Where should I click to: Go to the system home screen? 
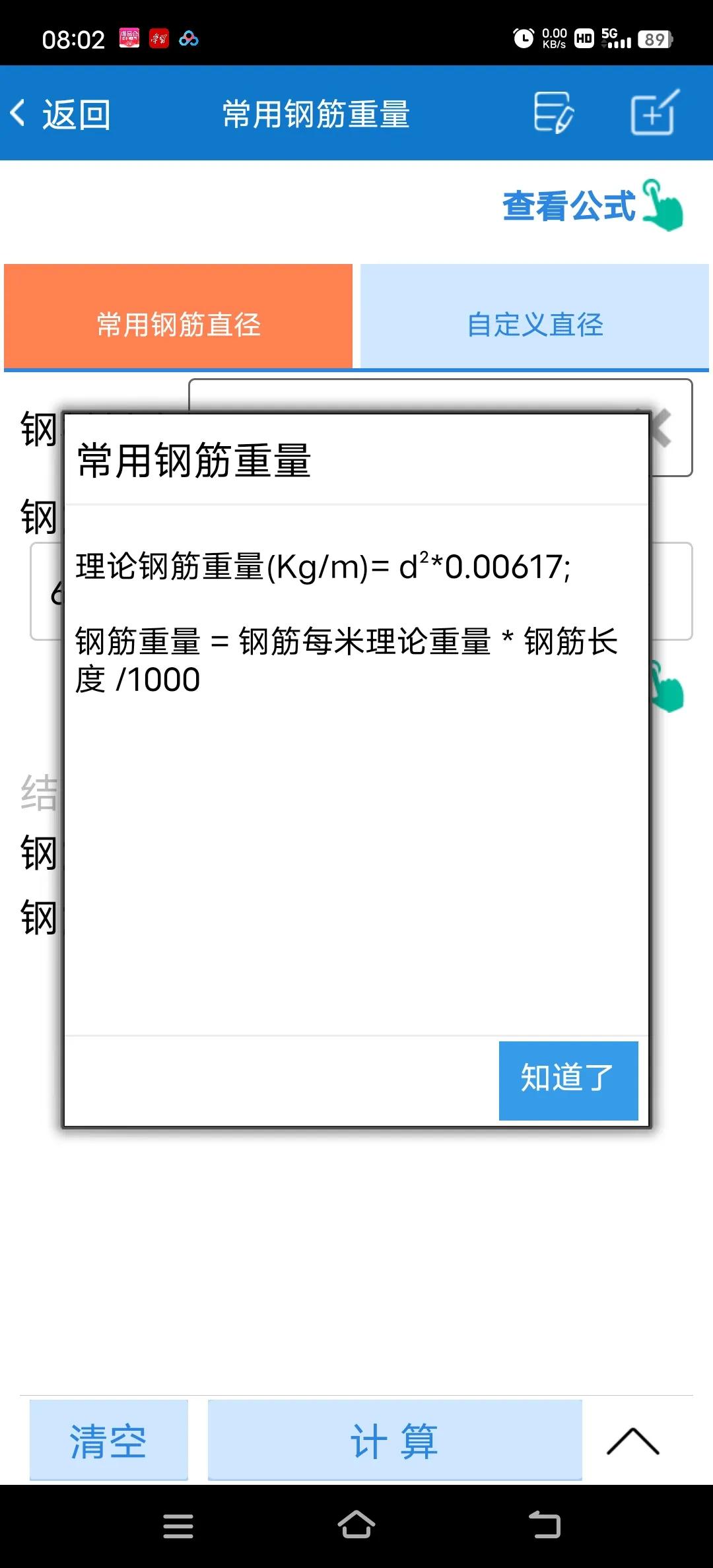[x=356, y=1526]
